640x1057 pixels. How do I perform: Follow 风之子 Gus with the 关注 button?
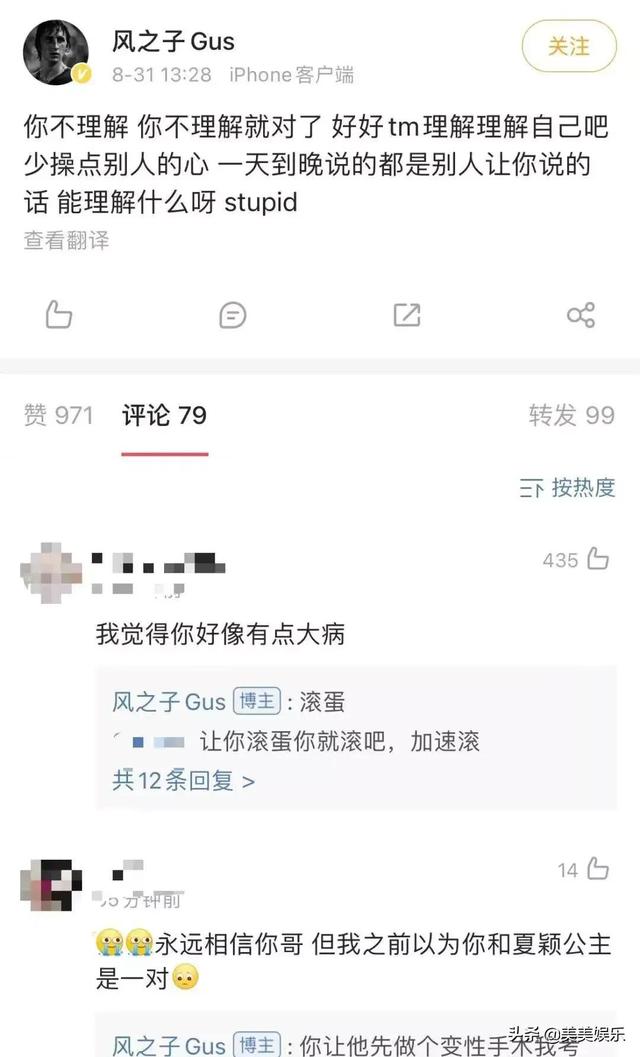569,46
